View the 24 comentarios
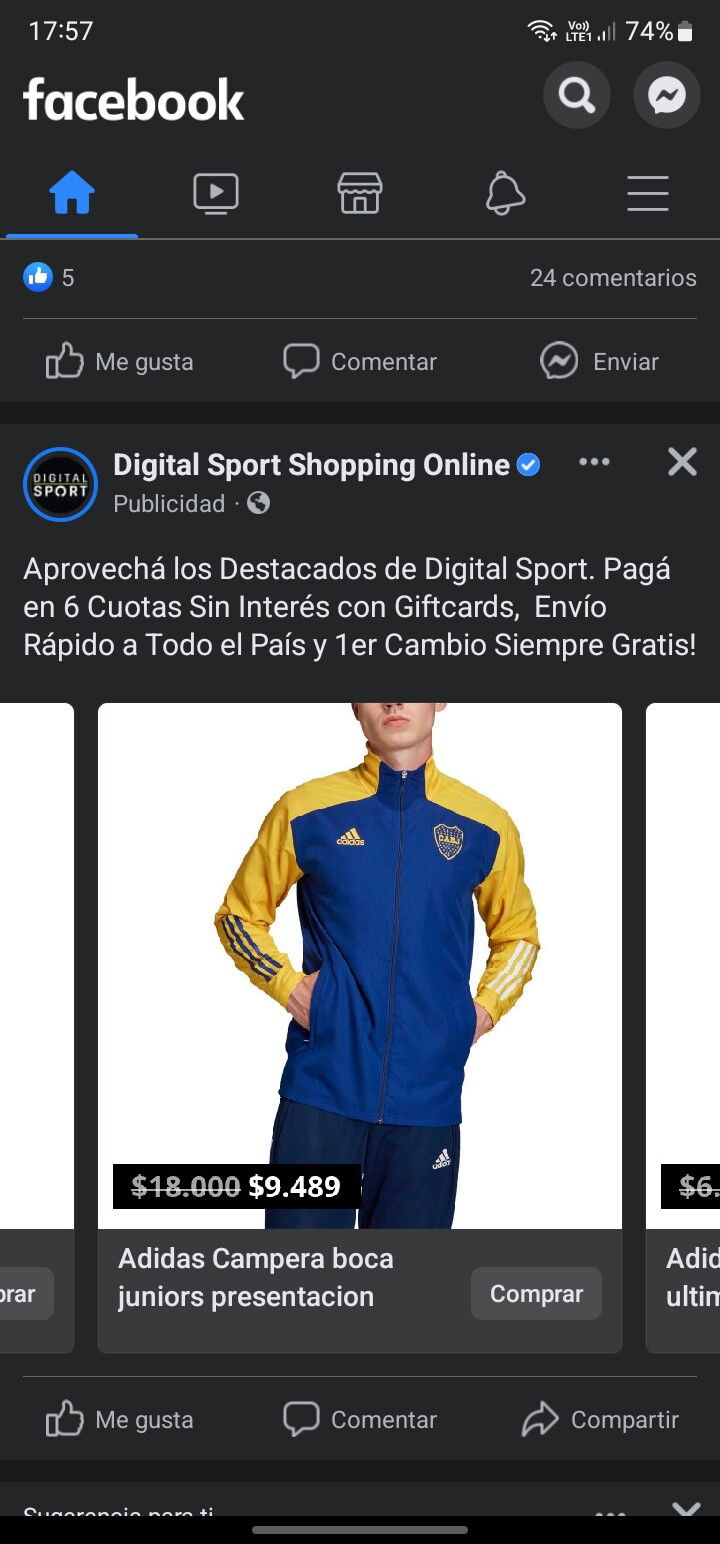The height and width of the screenshot is (1544, 720). tap(613, 278)
